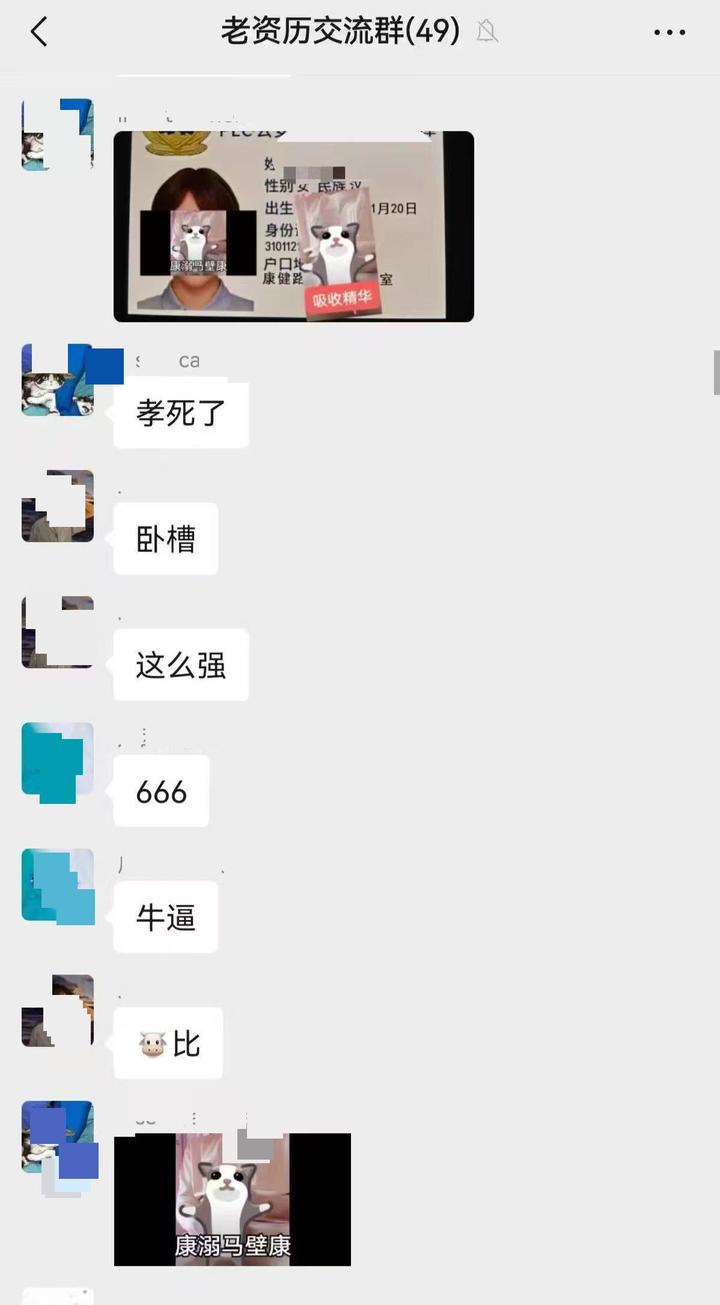Go back from the group chat
Image resolution: width=720 pixels, height=1305 pixels.
coord(38,32)
